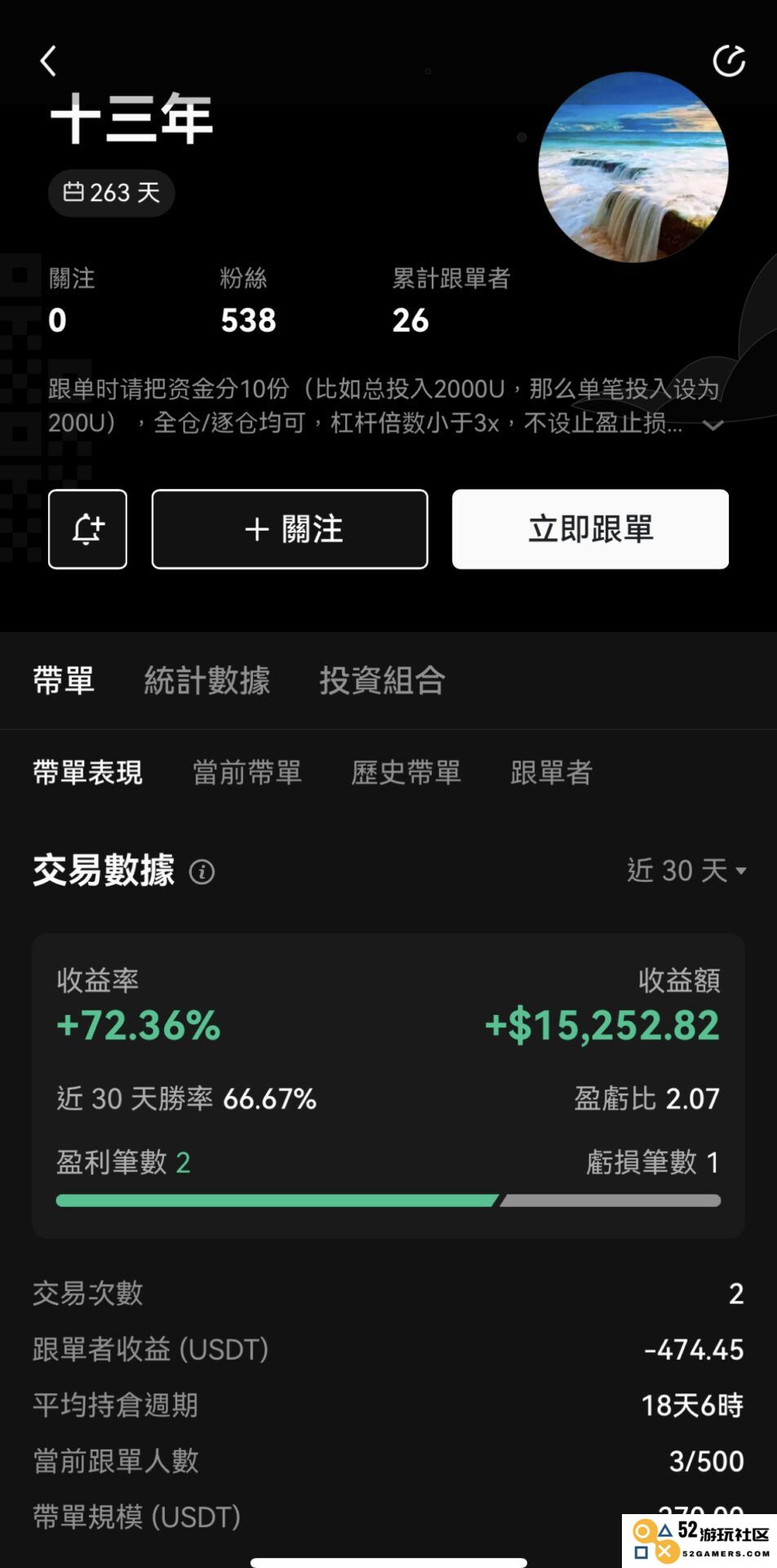
Task: Open the trader's profile picture
Action: click(633, 167)
